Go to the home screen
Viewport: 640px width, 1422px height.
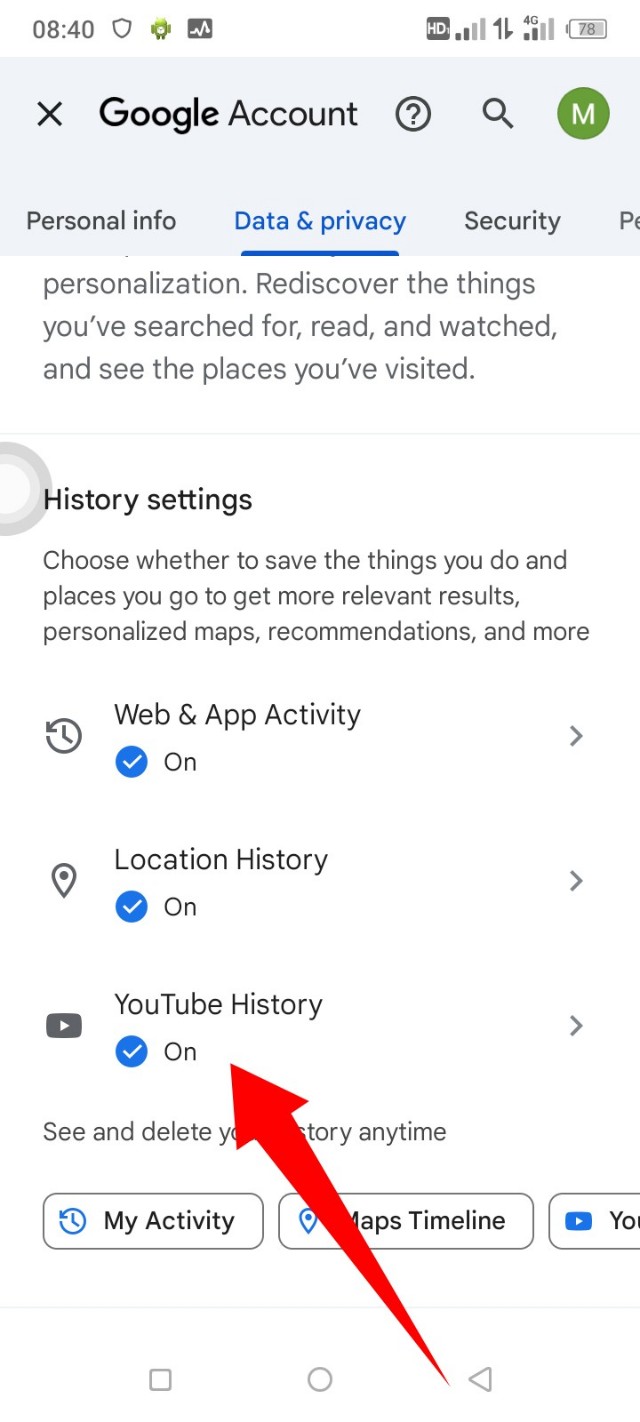coord(320,1380)
